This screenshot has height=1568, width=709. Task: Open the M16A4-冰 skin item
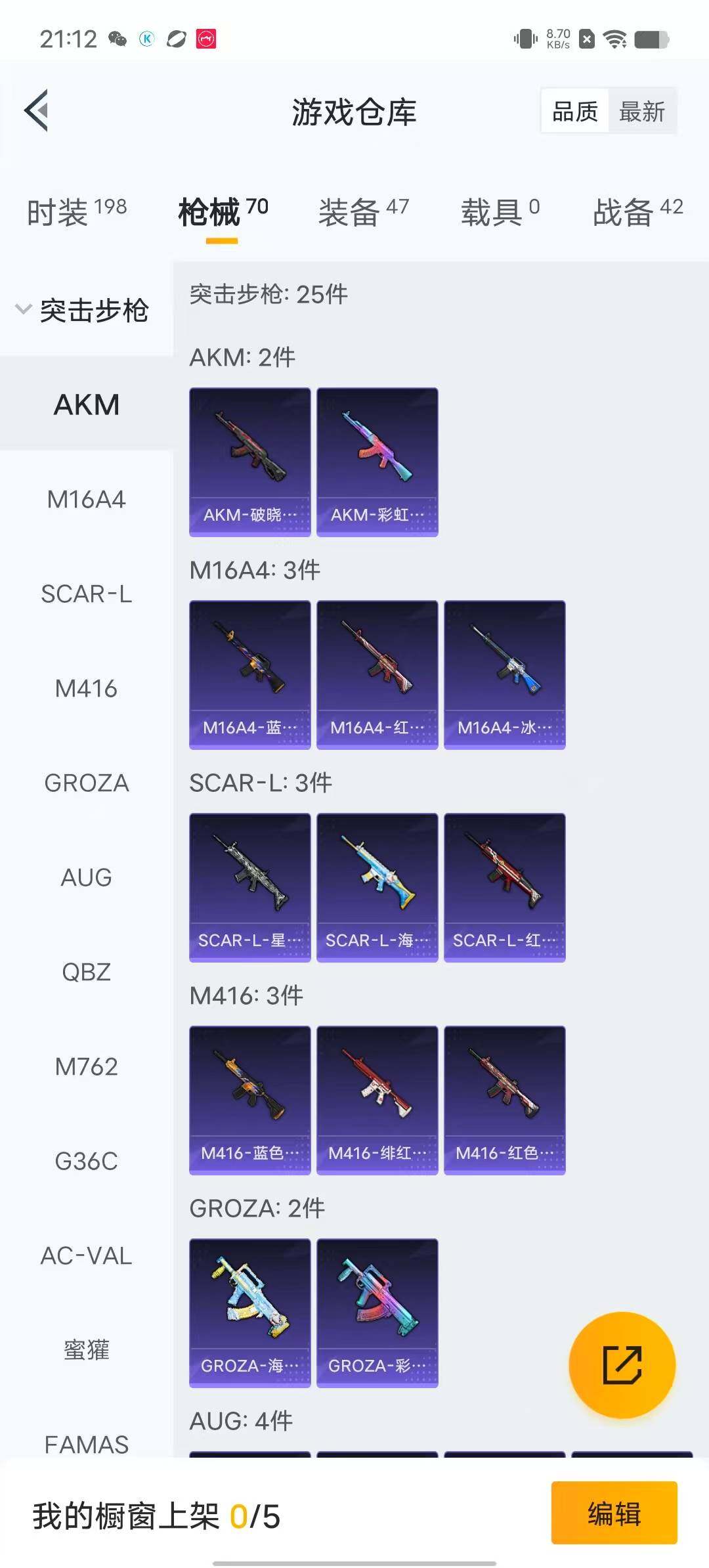point(505,675)
